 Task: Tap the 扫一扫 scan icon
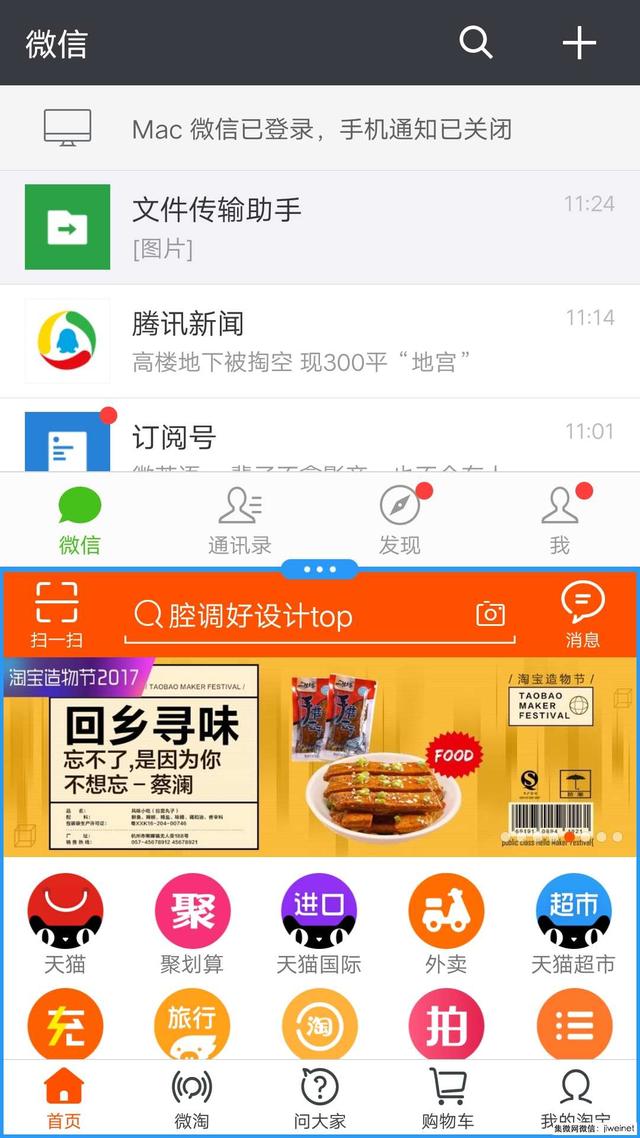pyautogui.click(x=57, y=614)
